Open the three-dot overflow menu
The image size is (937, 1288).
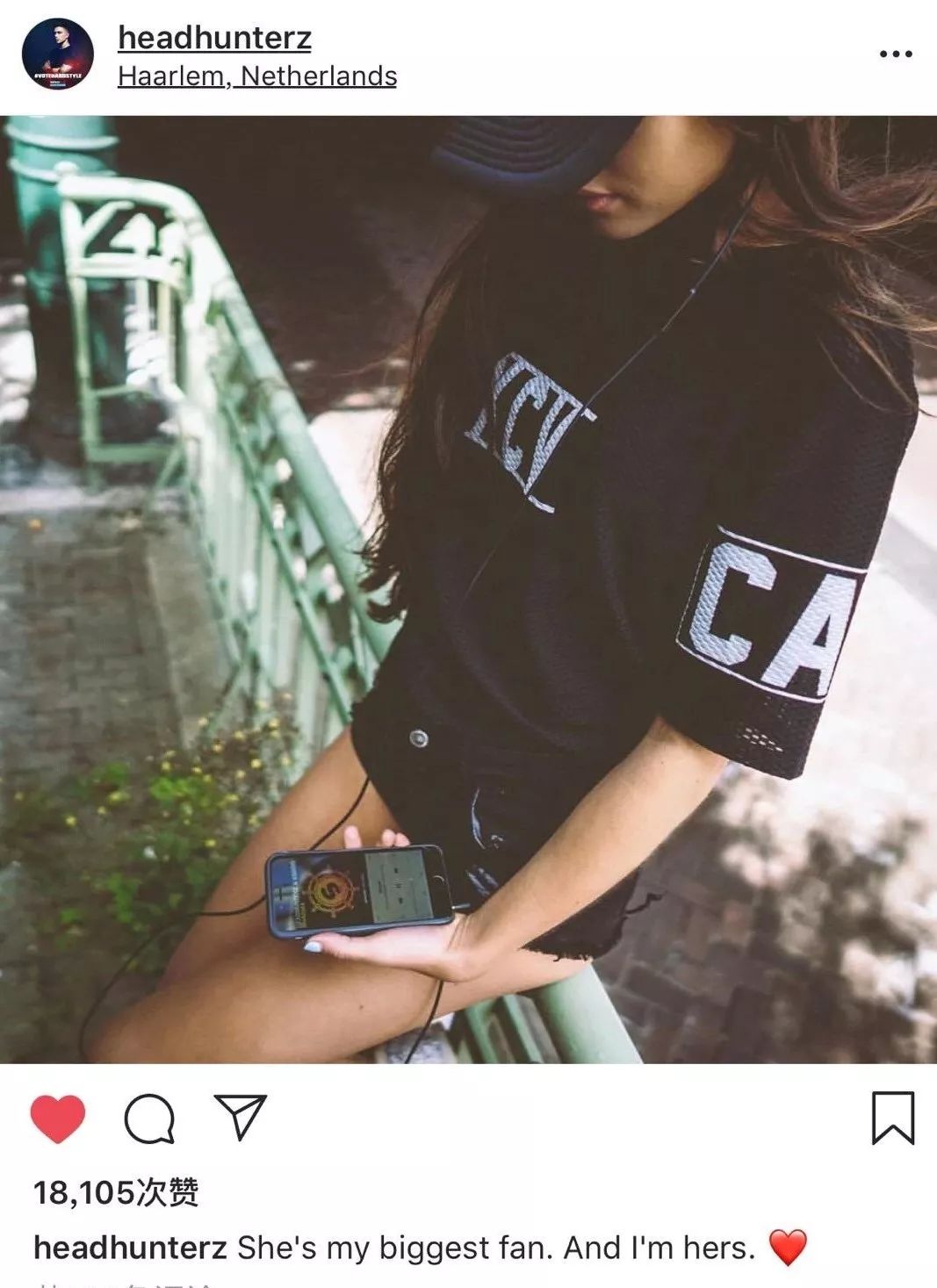pos(895,54)
